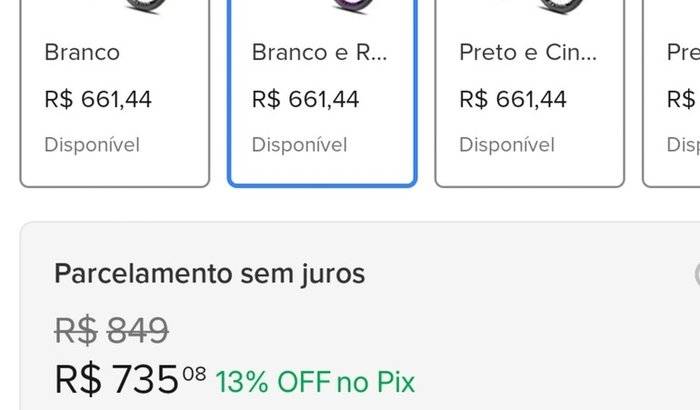Pick the Preto e Cin... color option
This screenshot has height=410, width=700.
click(x=529, y=95)
